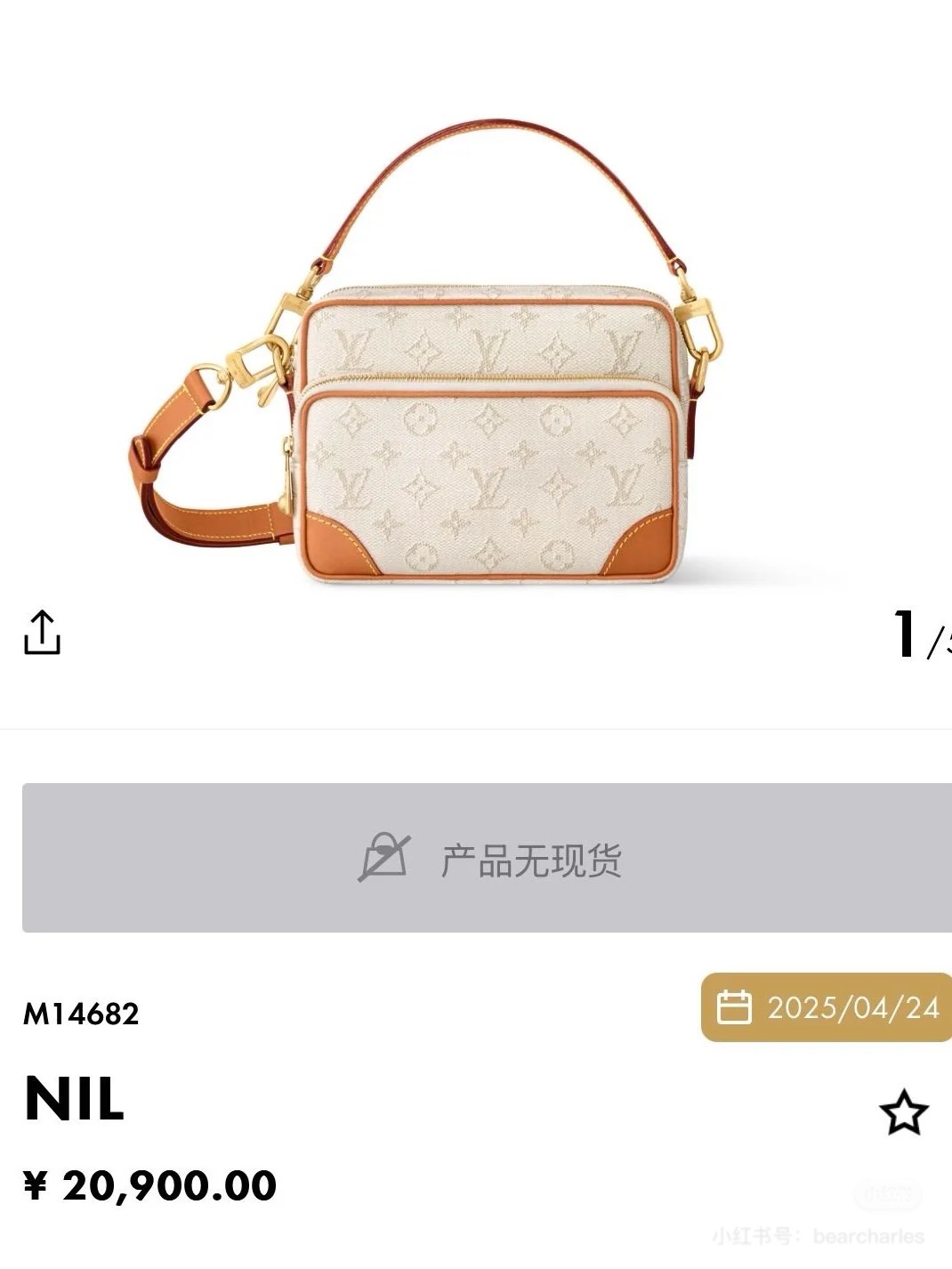
Task: Open the 2025/04/24 date badge
Action: 827,1007
